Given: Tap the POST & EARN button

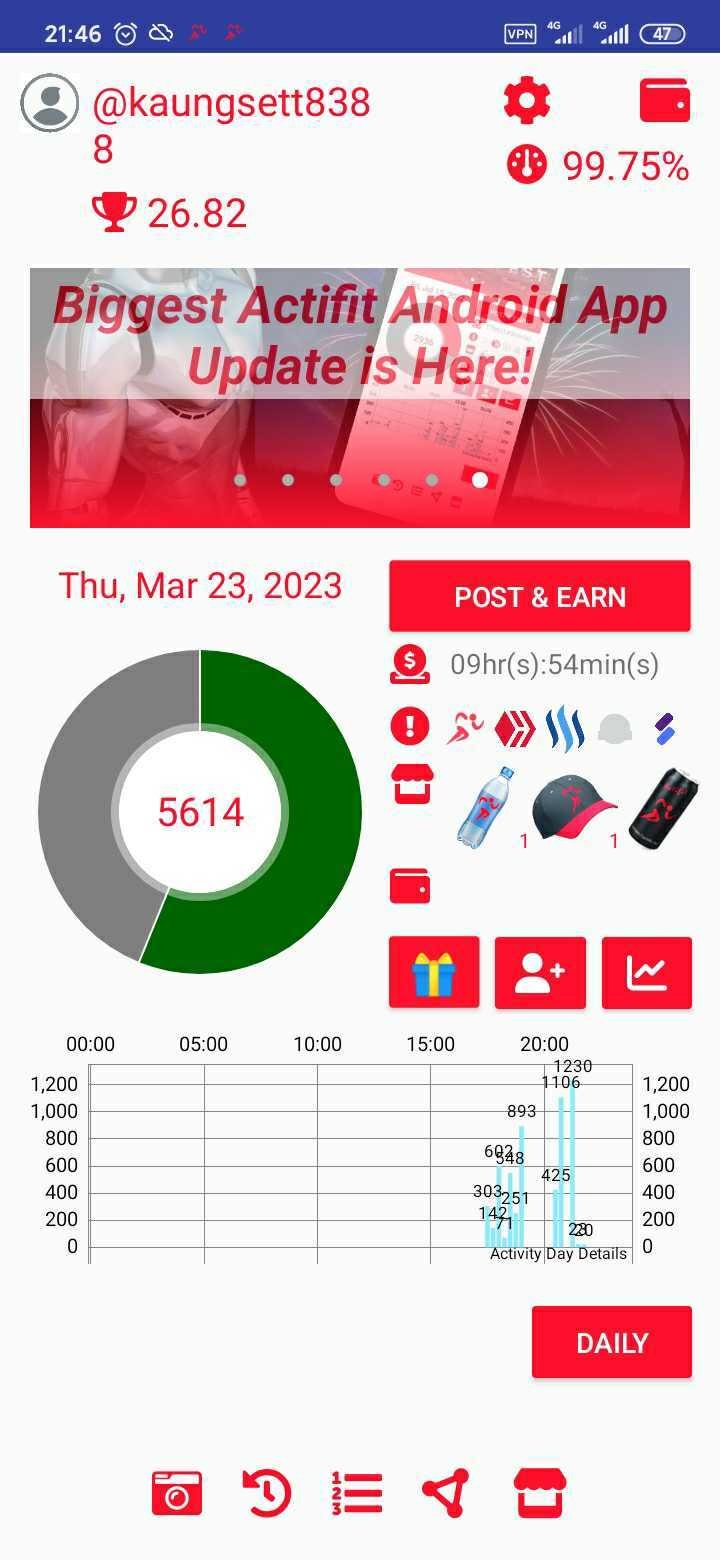Looking at the screenshot, I should tap(540, 597).
